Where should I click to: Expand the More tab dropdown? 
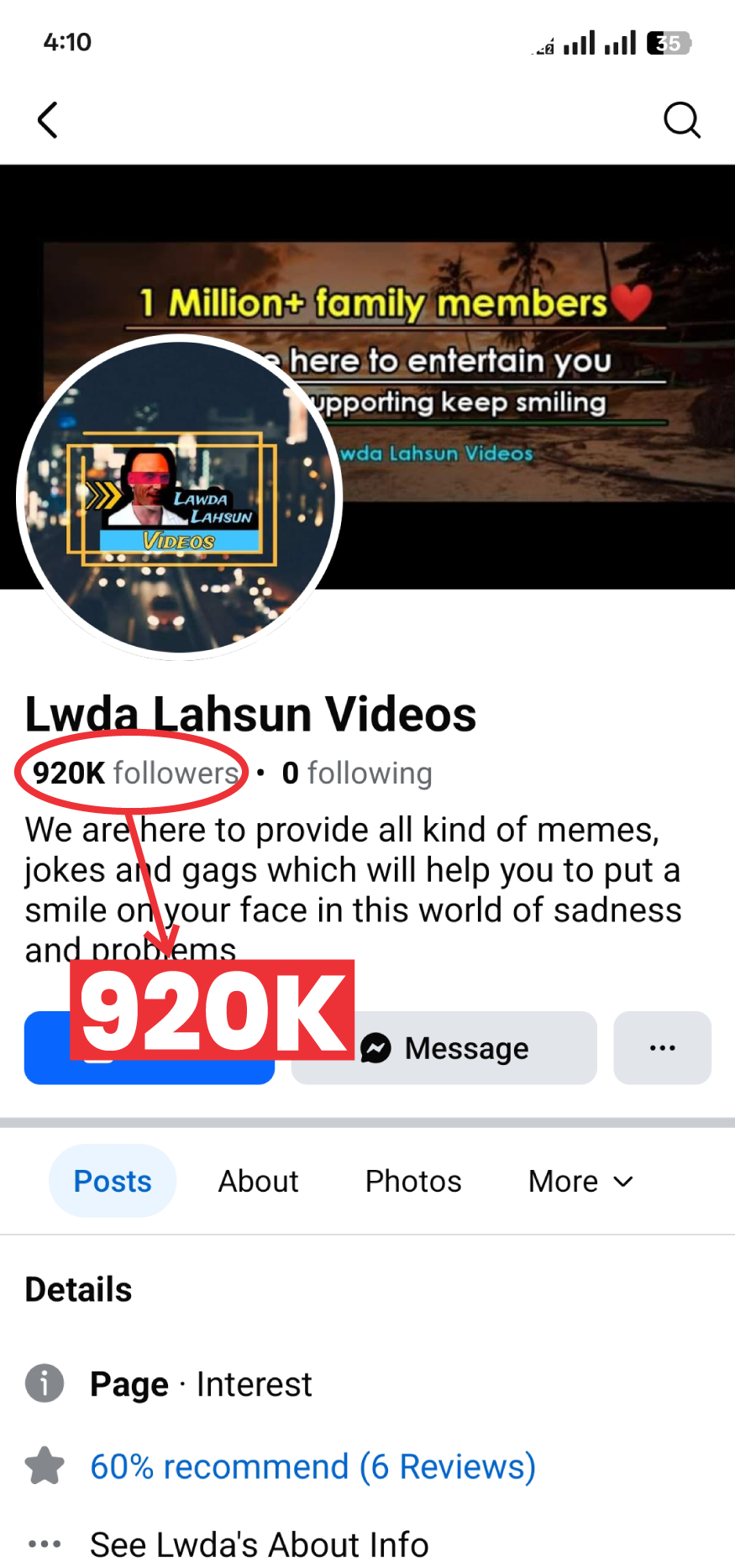click(x=580, y=1181)
